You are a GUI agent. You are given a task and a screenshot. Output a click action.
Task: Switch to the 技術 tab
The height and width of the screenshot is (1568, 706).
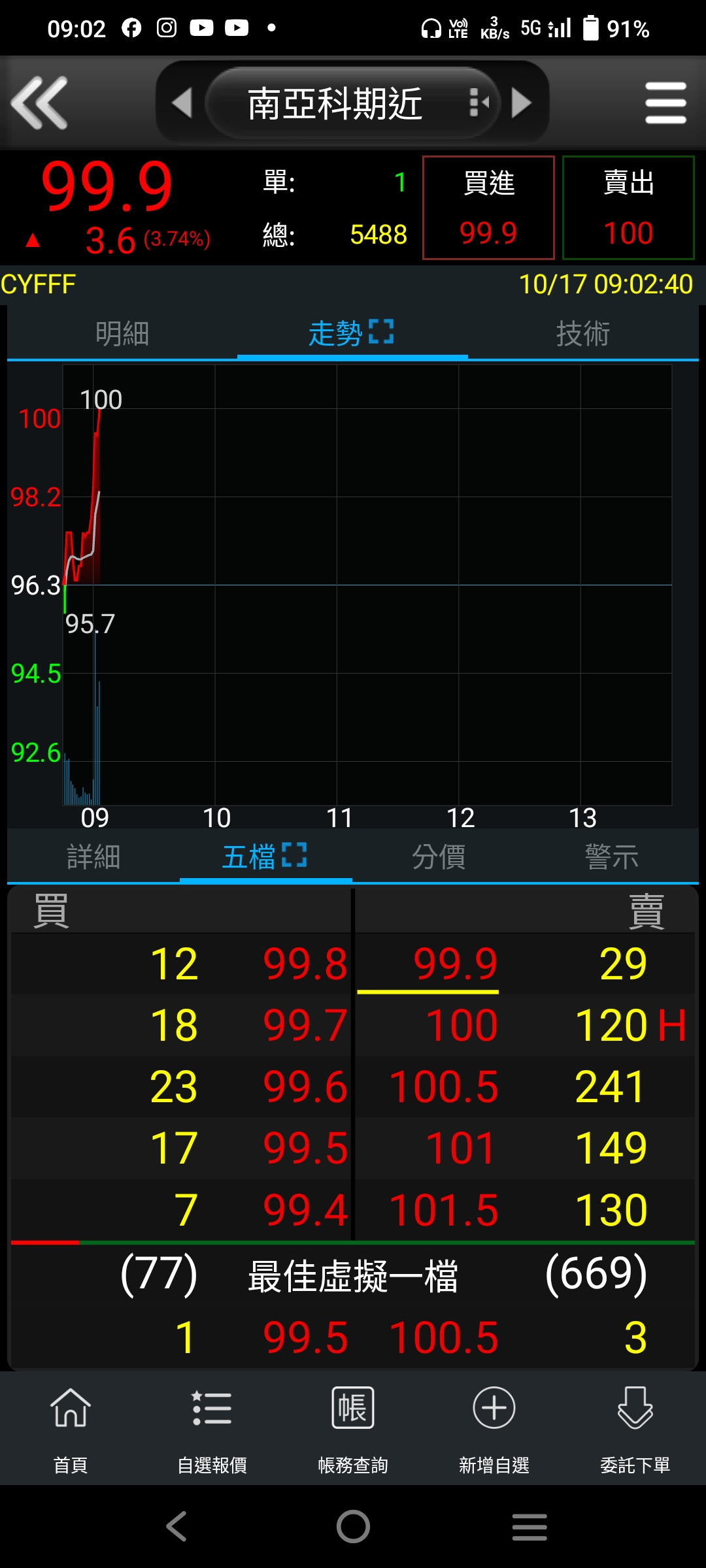[x=582, y=334]
